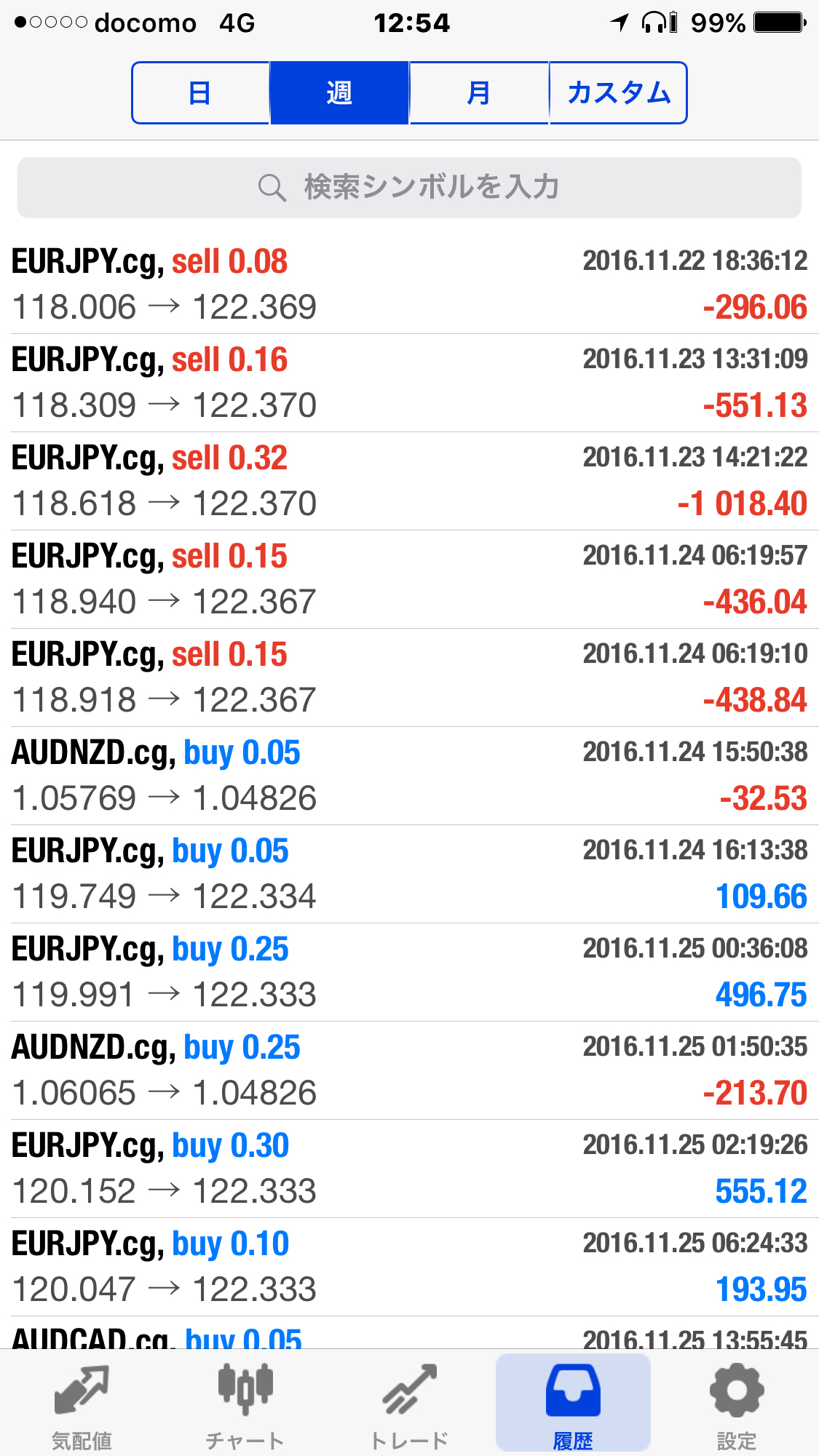This screenshot has width=819, height=1456.
Task: Select the 週 (week) period tab
Action: pos(339,93)
